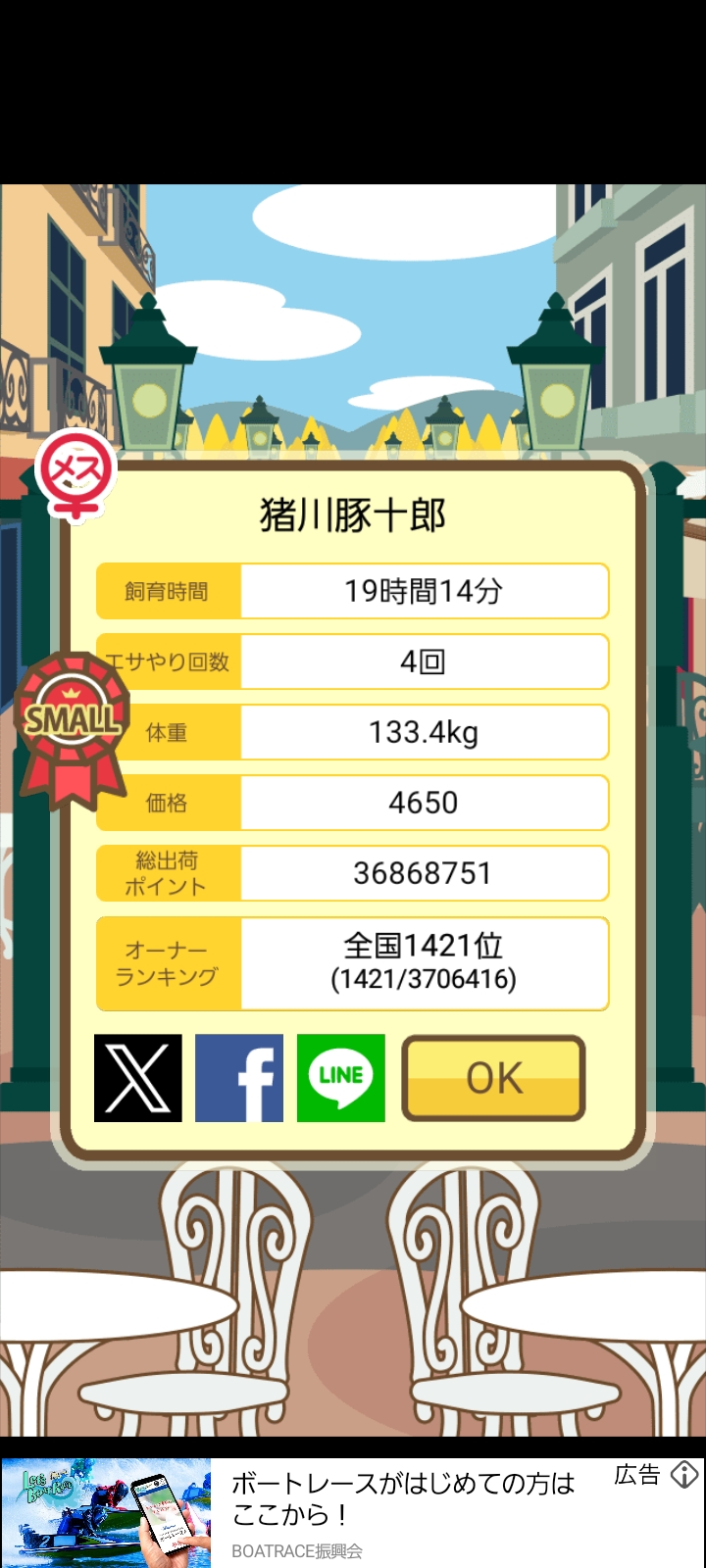Open the BOATRACE ad banner
This screenshot has height=1568, width=706.
tap(353, 1513)
